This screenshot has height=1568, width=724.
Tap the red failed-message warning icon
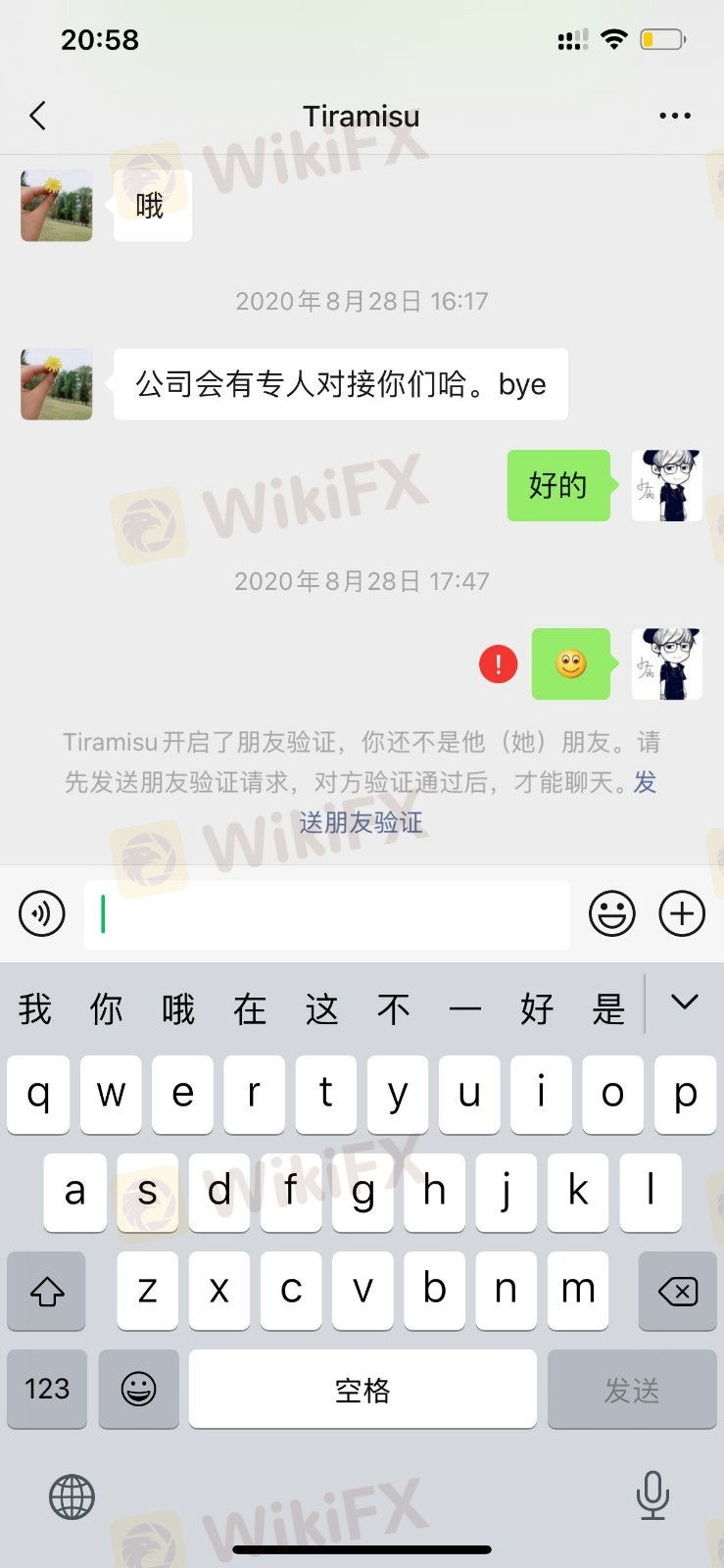[x=498, y=664]
